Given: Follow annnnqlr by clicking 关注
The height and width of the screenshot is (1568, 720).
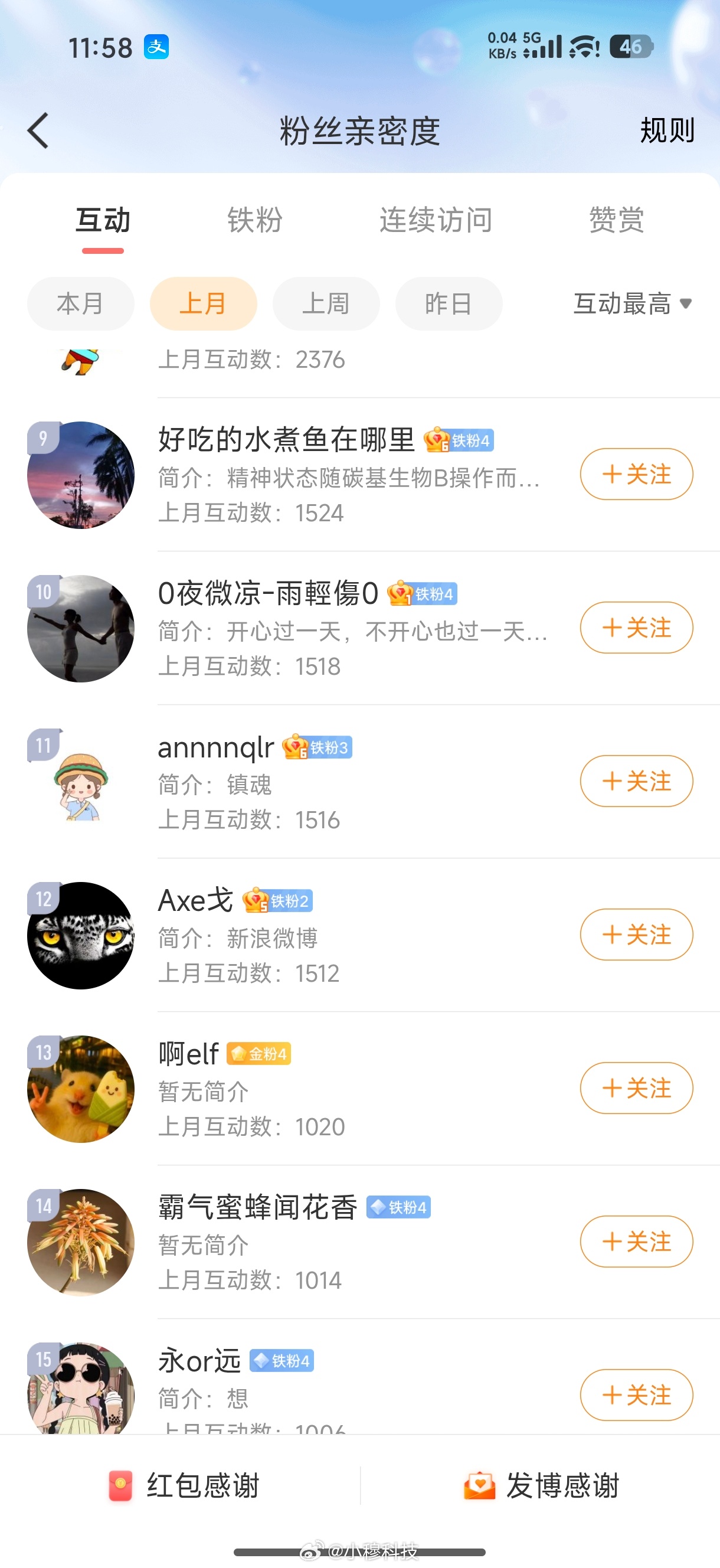Looking at the screenshot, I should (x=636, y=781).
